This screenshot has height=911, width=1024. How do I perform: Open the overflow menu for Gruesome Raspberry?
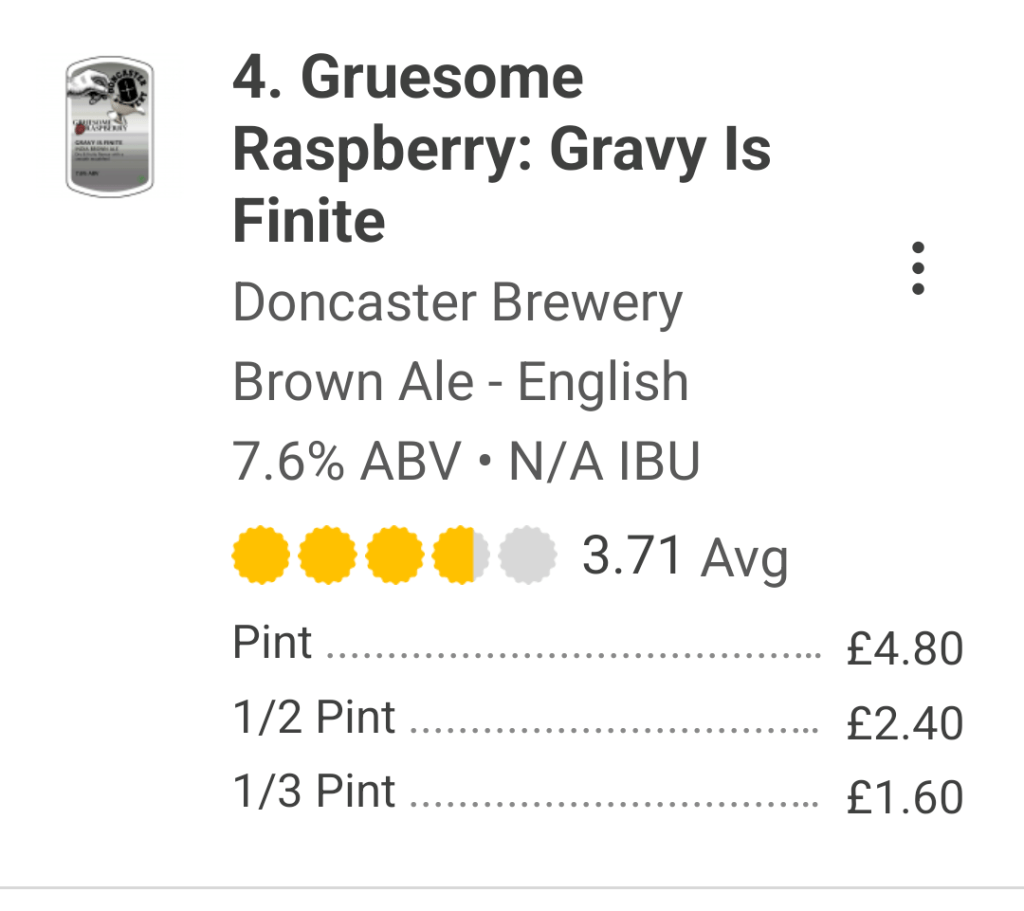tap(917, 268)
